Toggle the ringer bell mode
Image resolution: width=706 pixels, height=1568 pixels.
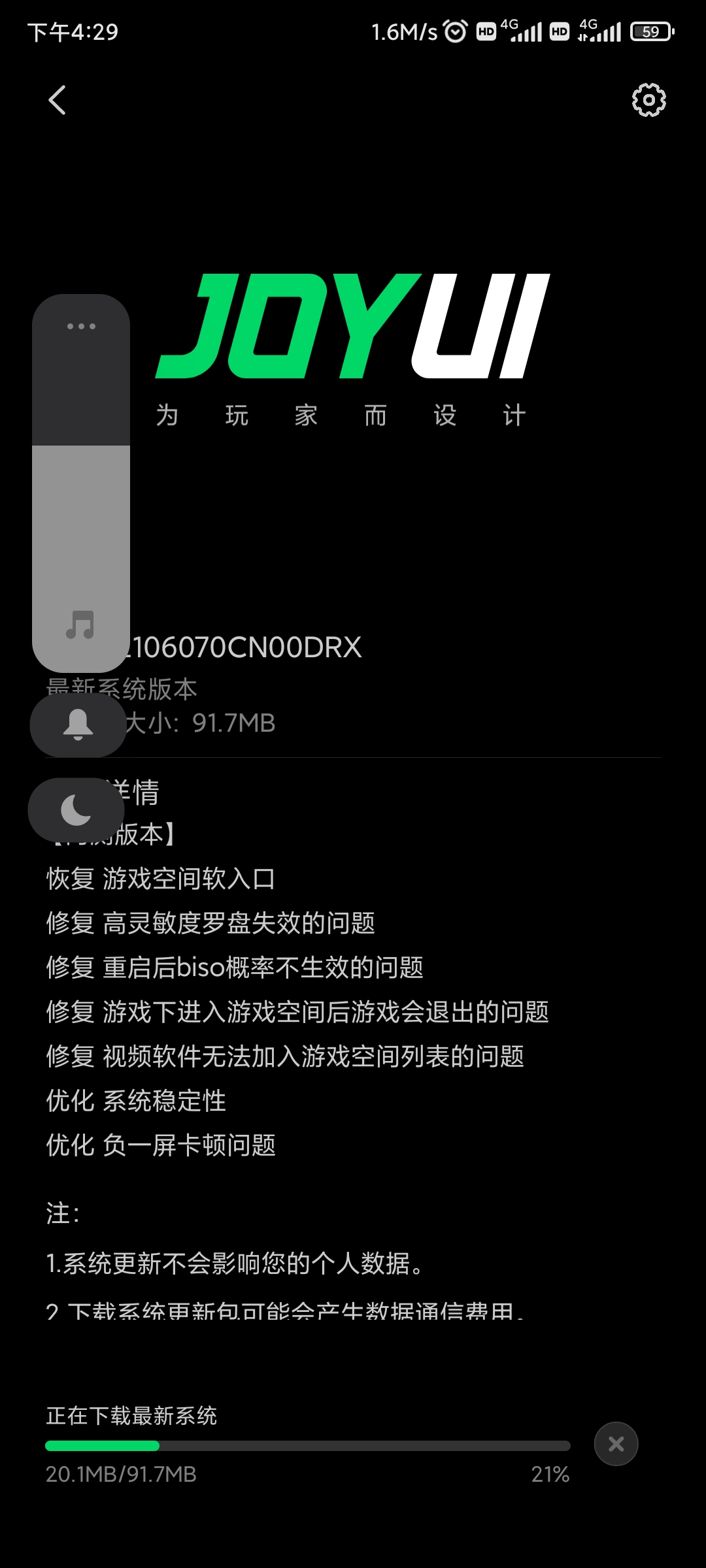click(78, 725)
